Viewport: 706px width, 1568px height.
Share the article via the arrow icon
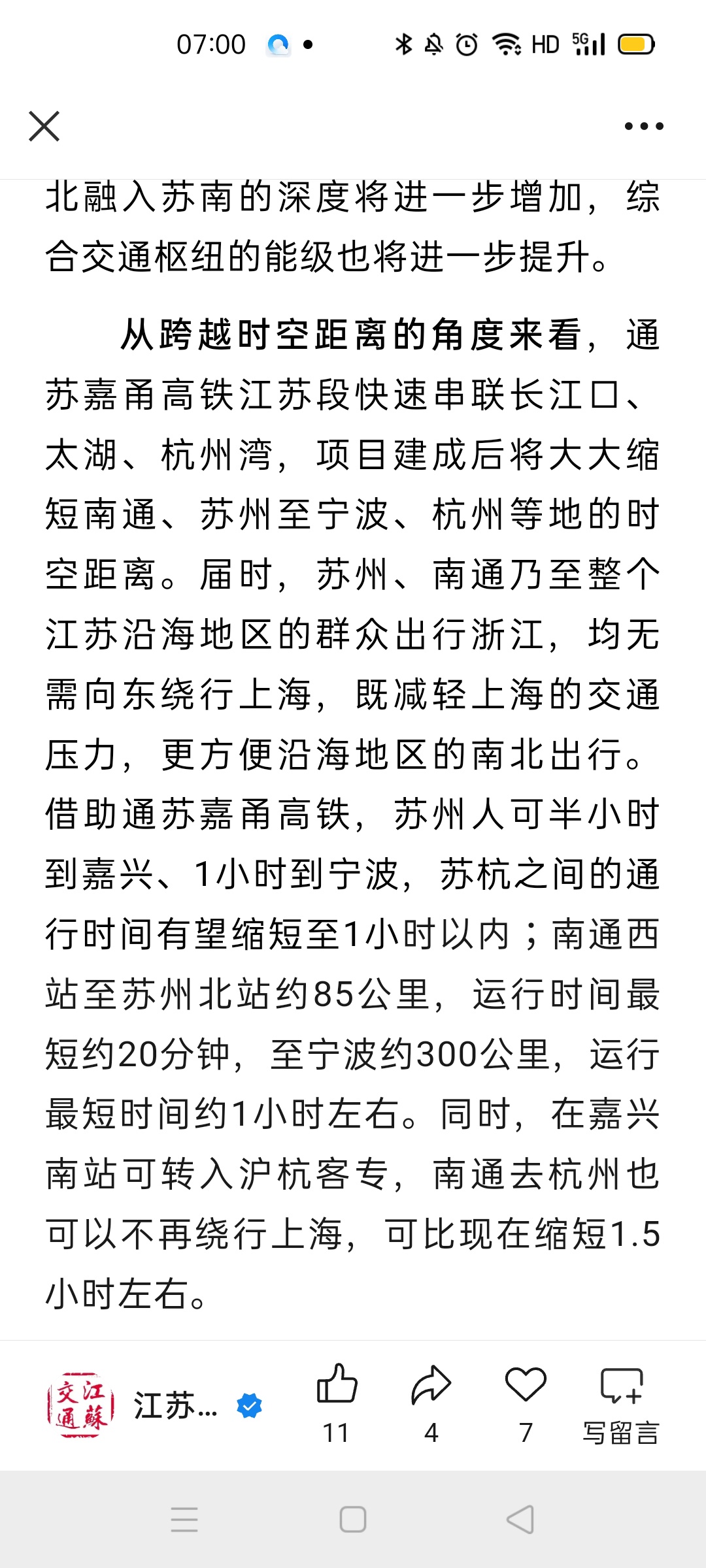tap(431, 1403)
